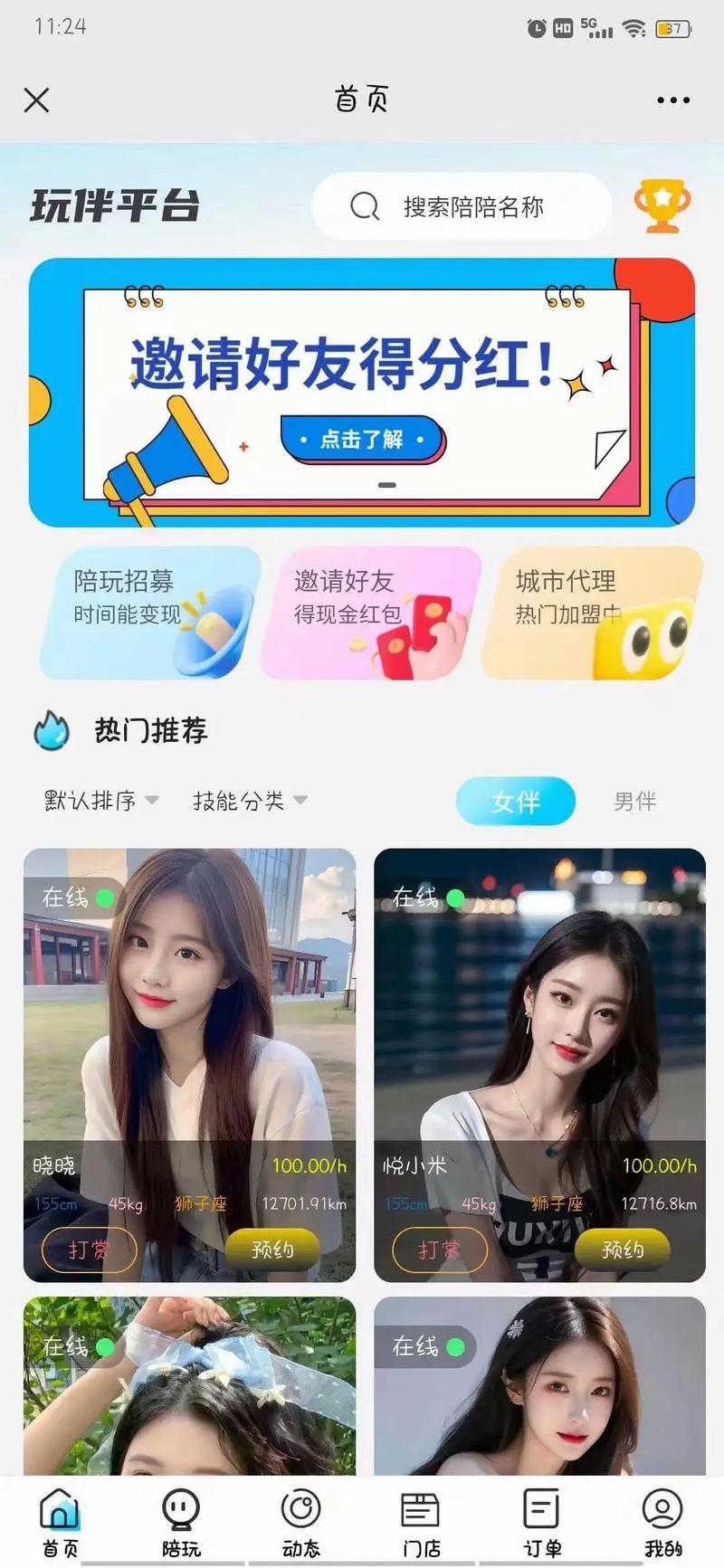
Task: Close the mini program with X
Action: coord(36,100)
